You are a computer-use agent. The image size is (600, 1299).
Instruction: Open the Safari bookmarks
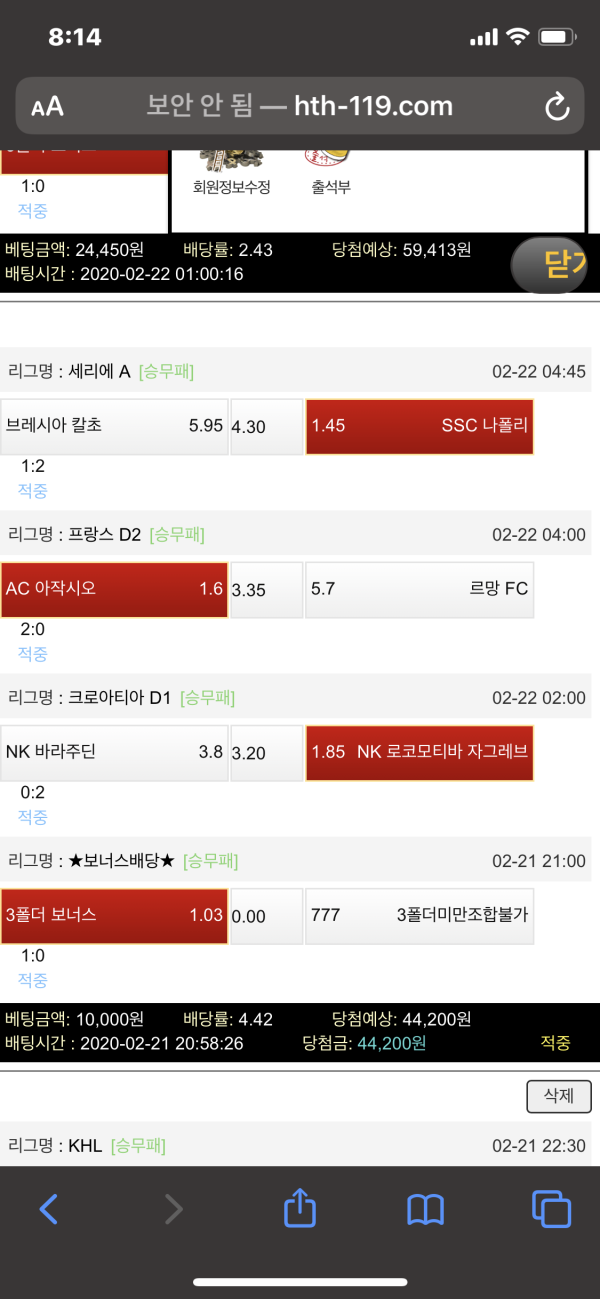click(x=426, y=1210)
